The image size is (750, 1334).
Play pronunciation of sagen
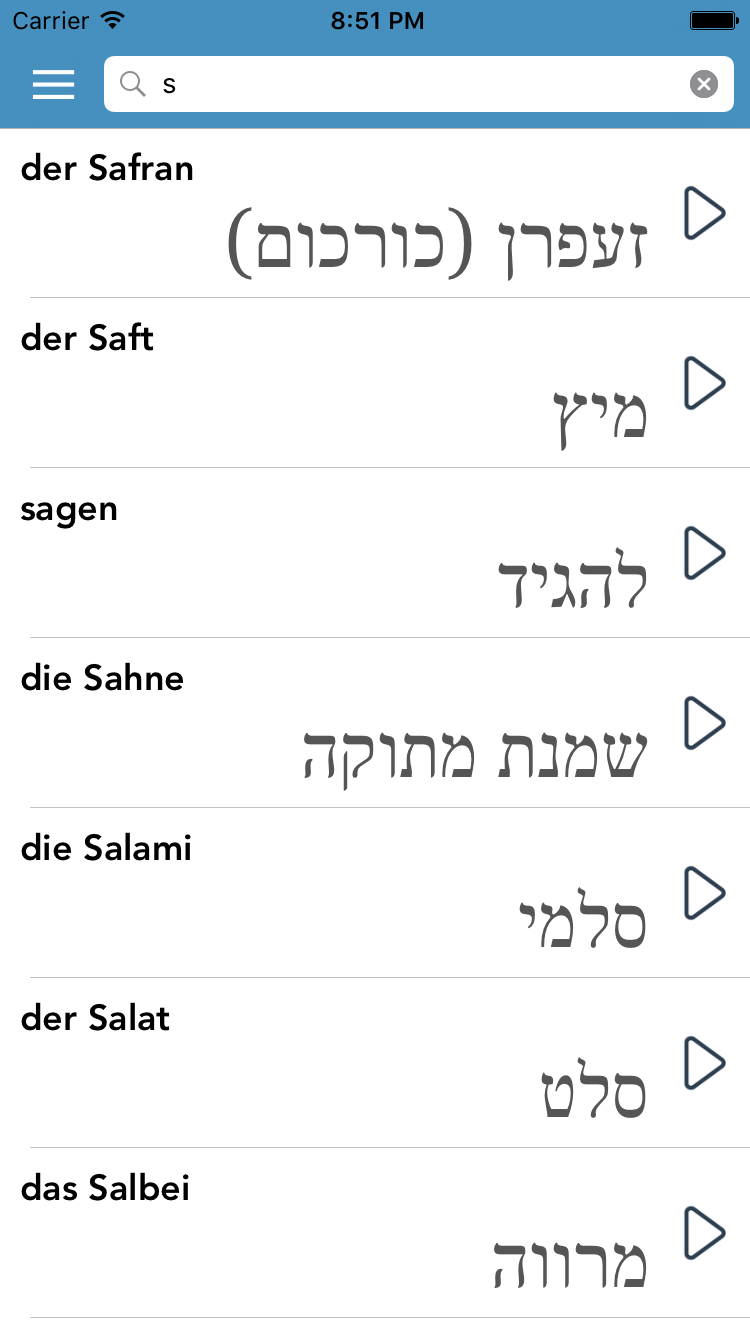pyautogui.click(x=706, y=553)
